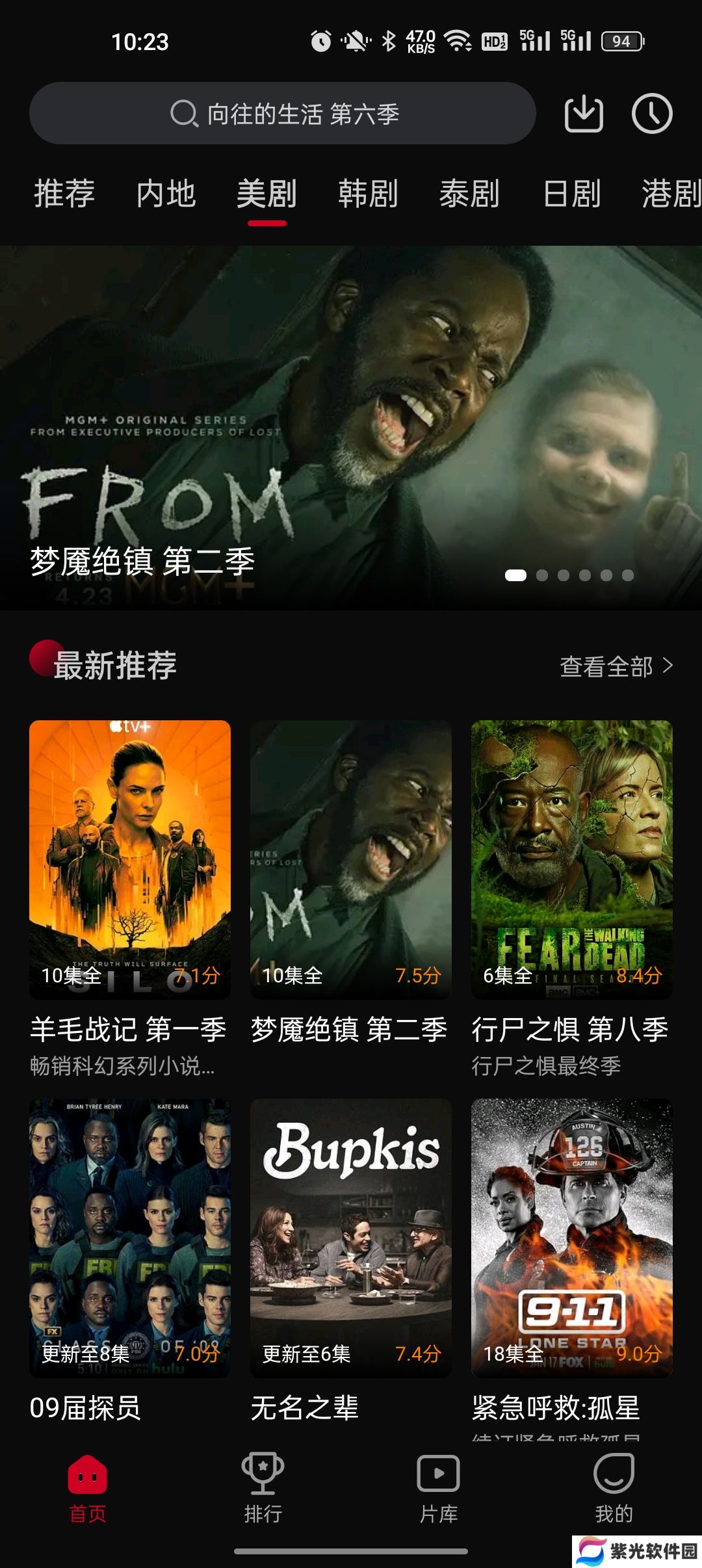The height and width of the screenshot is (1568, 702).
Task: View all in 最新推荐 via 查看全部
Action: coord(616,666)
